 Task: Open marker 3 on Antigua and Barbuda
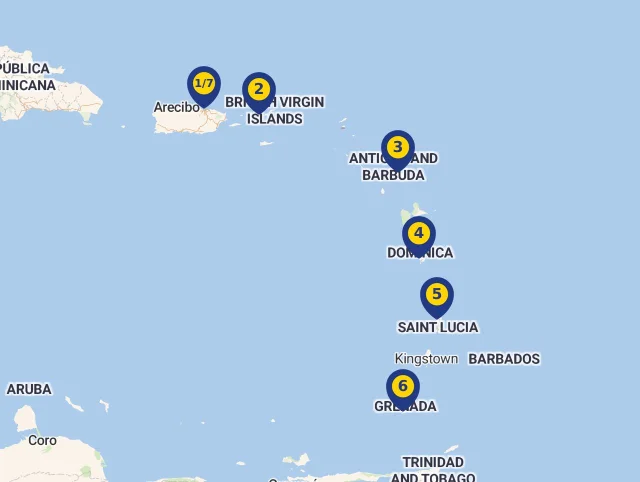(x=397, y=148)
